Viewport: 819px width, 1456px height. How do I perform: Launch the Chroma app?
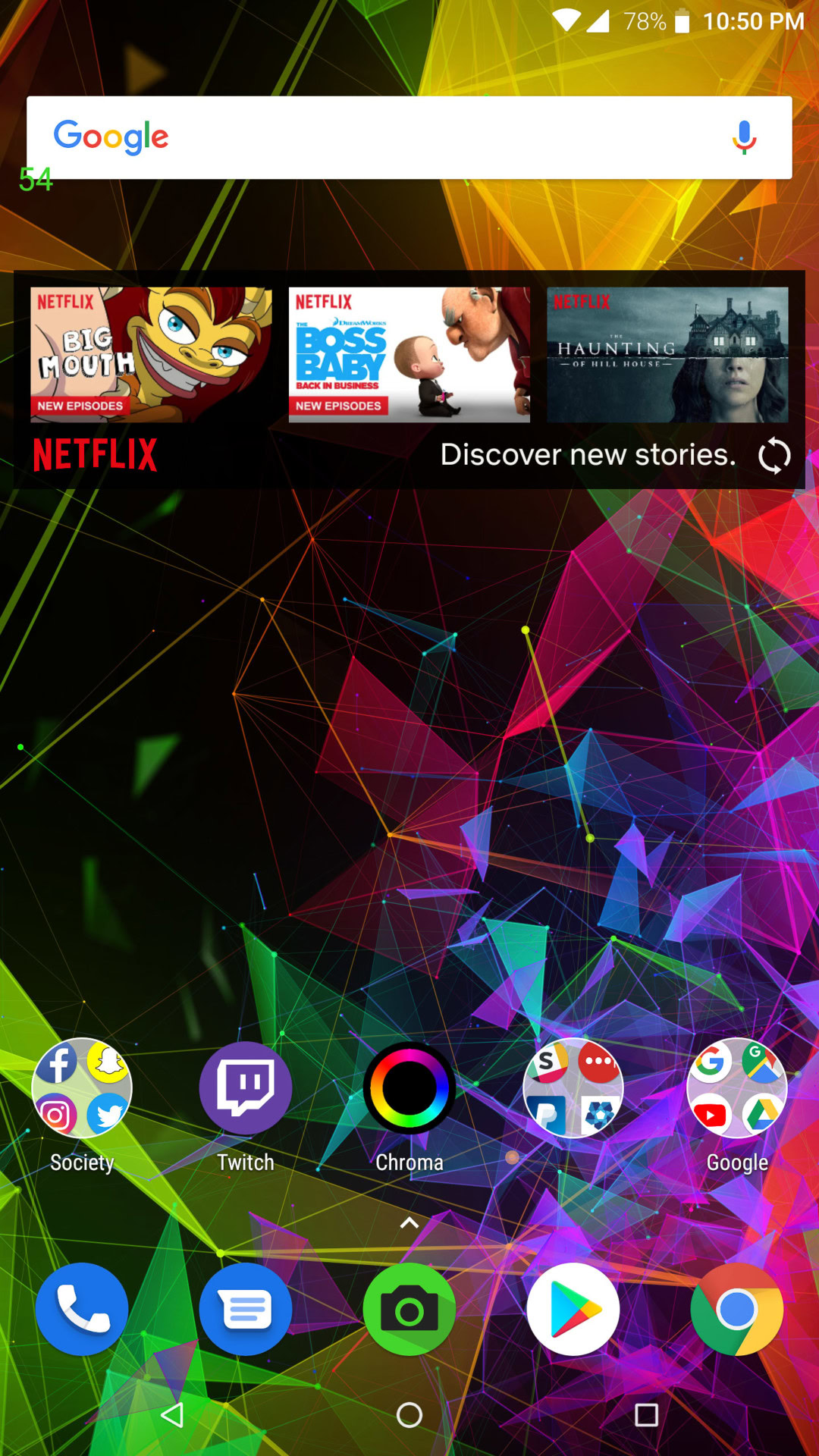(409, 1105)
